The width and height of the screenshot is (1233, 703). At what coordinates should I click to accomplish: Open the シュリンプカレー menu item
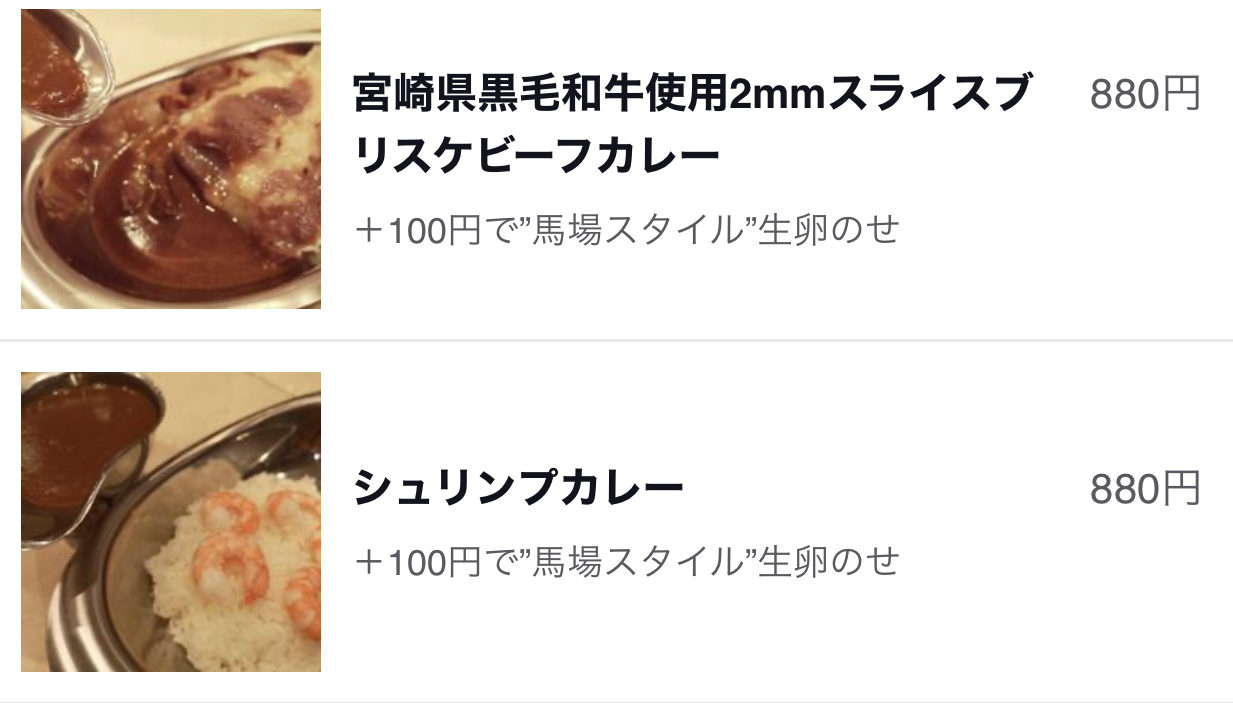518,489
